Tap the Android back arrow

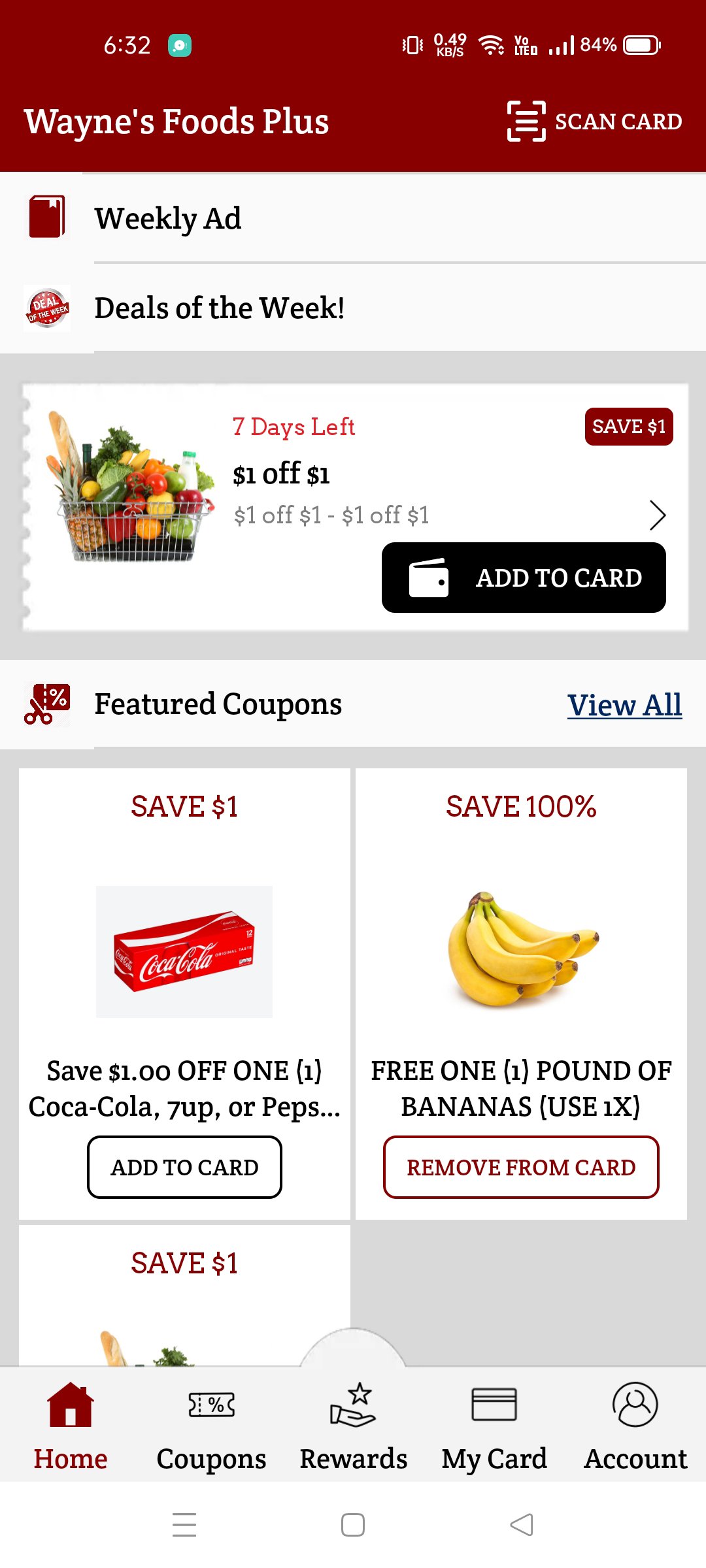coord(520,1524)
